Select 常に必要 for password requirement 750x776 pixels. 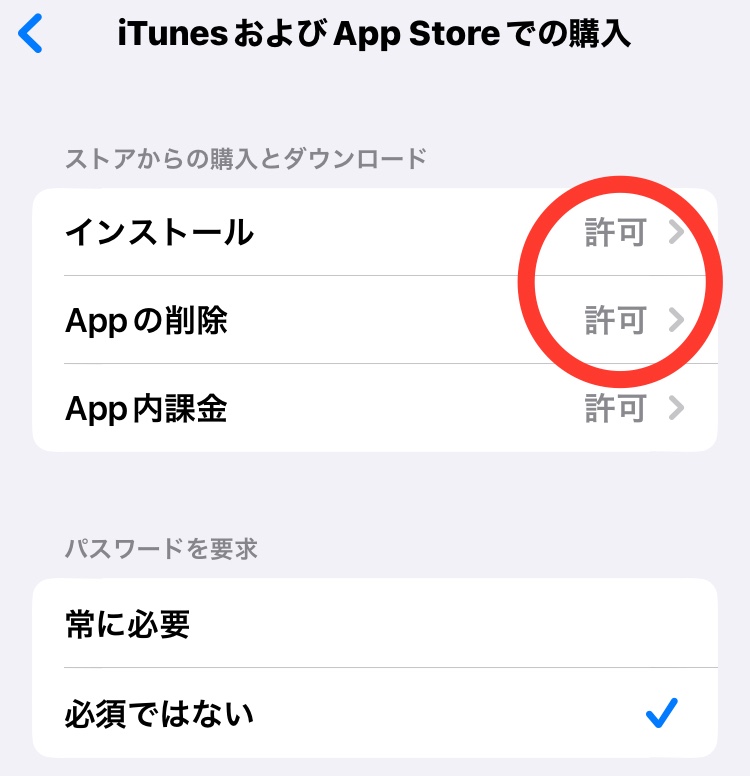(x=374, y=625)
